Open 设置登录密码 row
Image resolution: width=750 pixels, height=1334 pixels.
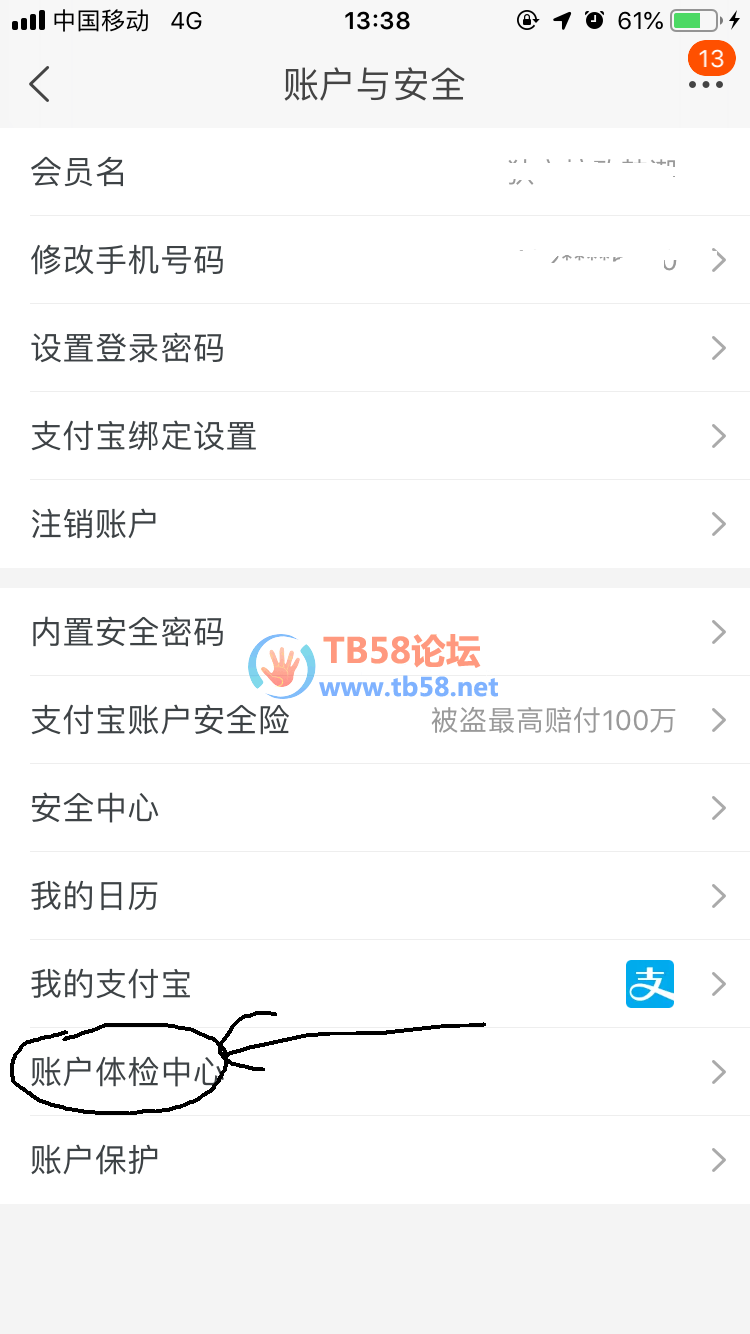tap(375, 349)
